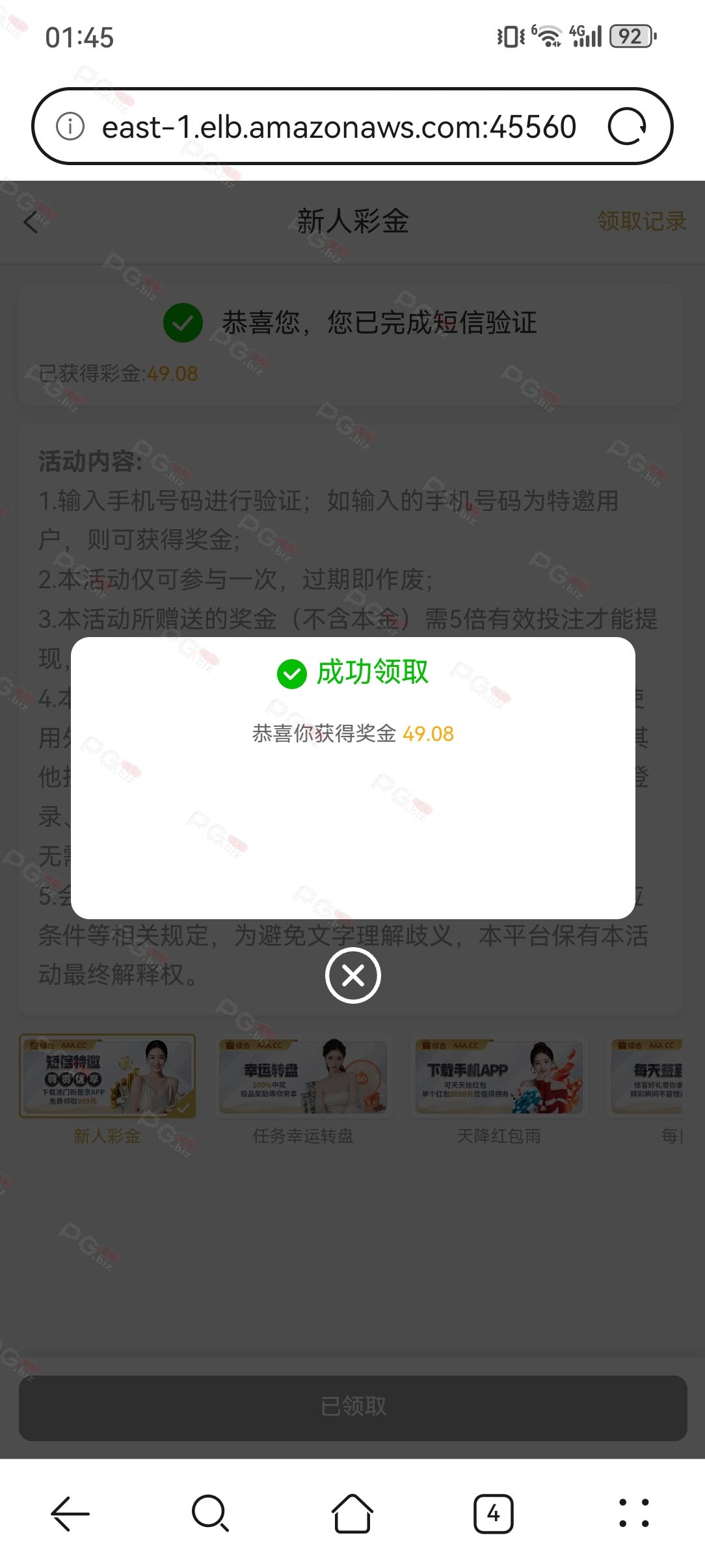705x1568 pixels.
Task: Open browser search from the bottom bar
Action: pos(210,1513)
